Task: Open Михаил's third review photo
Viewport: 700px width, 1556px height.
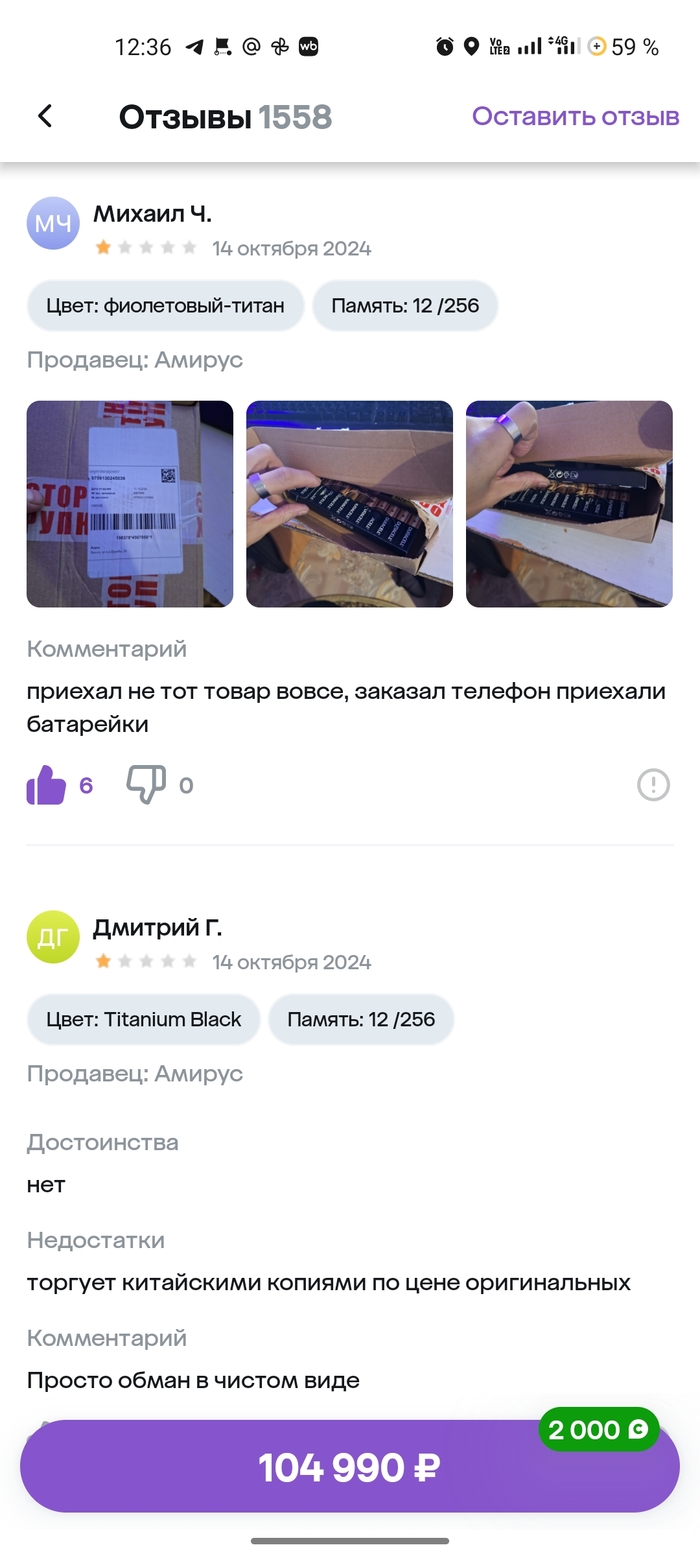Action: pos(569,504)
